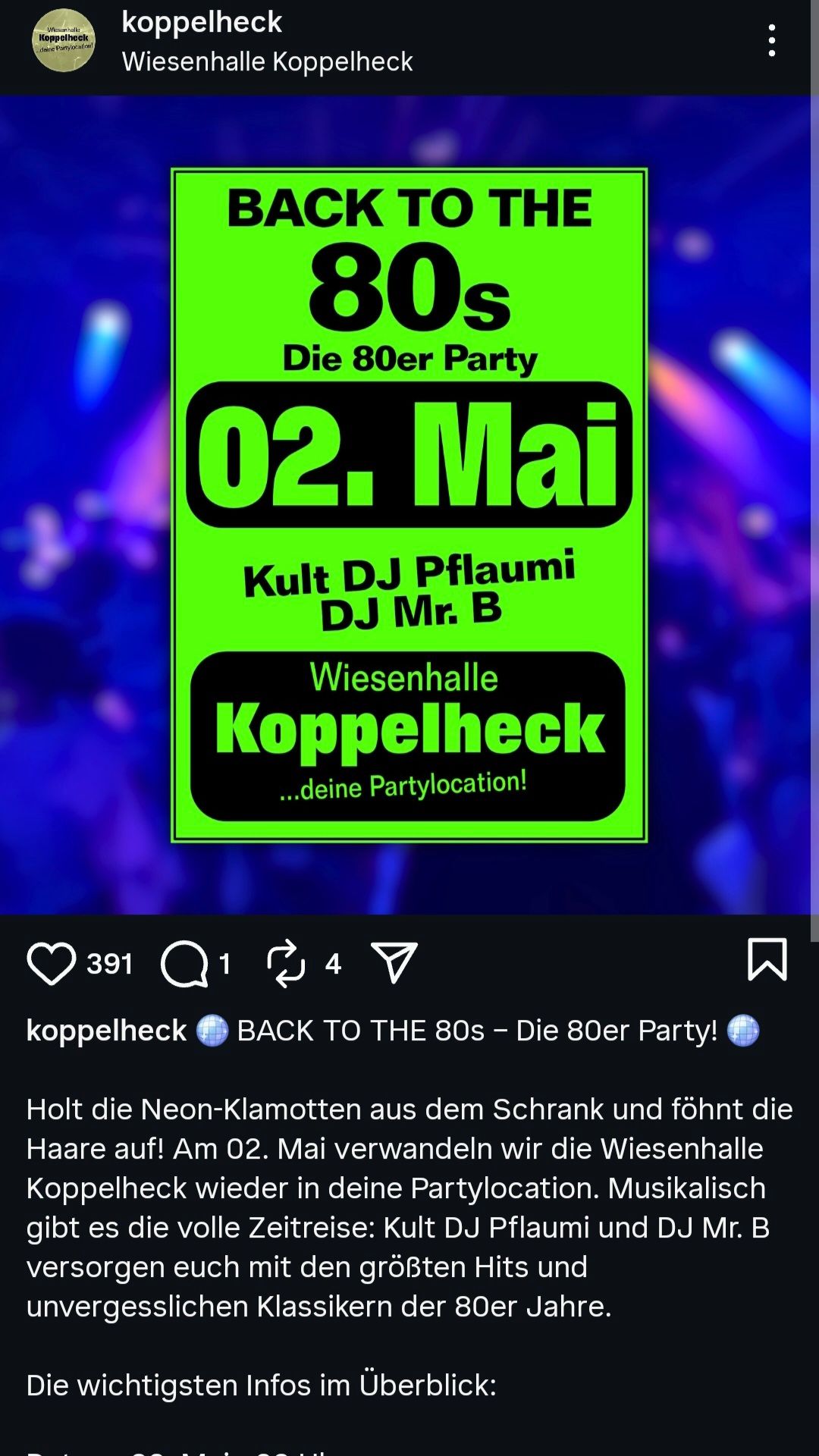Share this post via the paper plane

click(394, 963)
